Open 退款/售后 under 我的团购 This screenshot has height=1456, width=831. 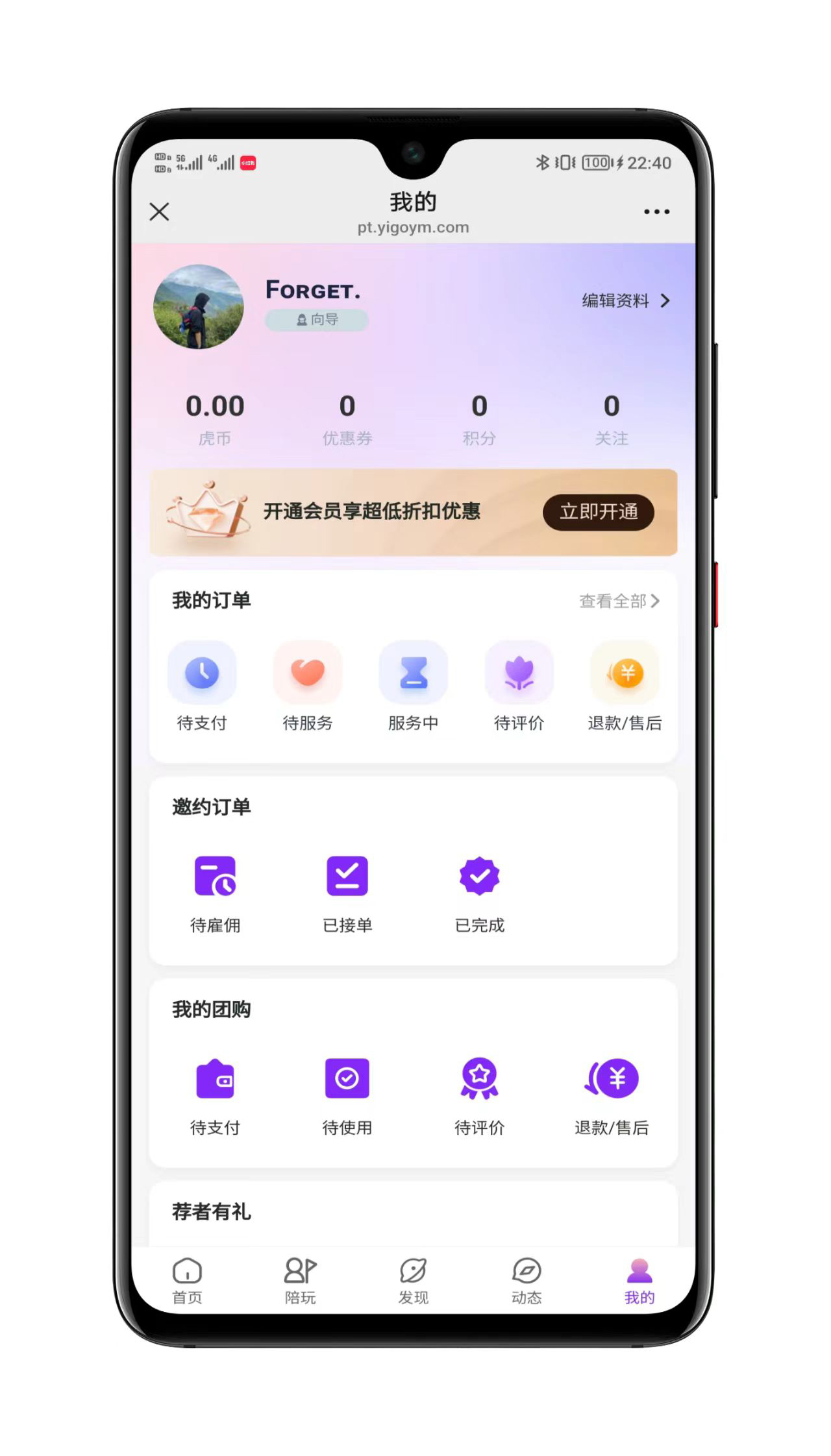pos(612,1095)
